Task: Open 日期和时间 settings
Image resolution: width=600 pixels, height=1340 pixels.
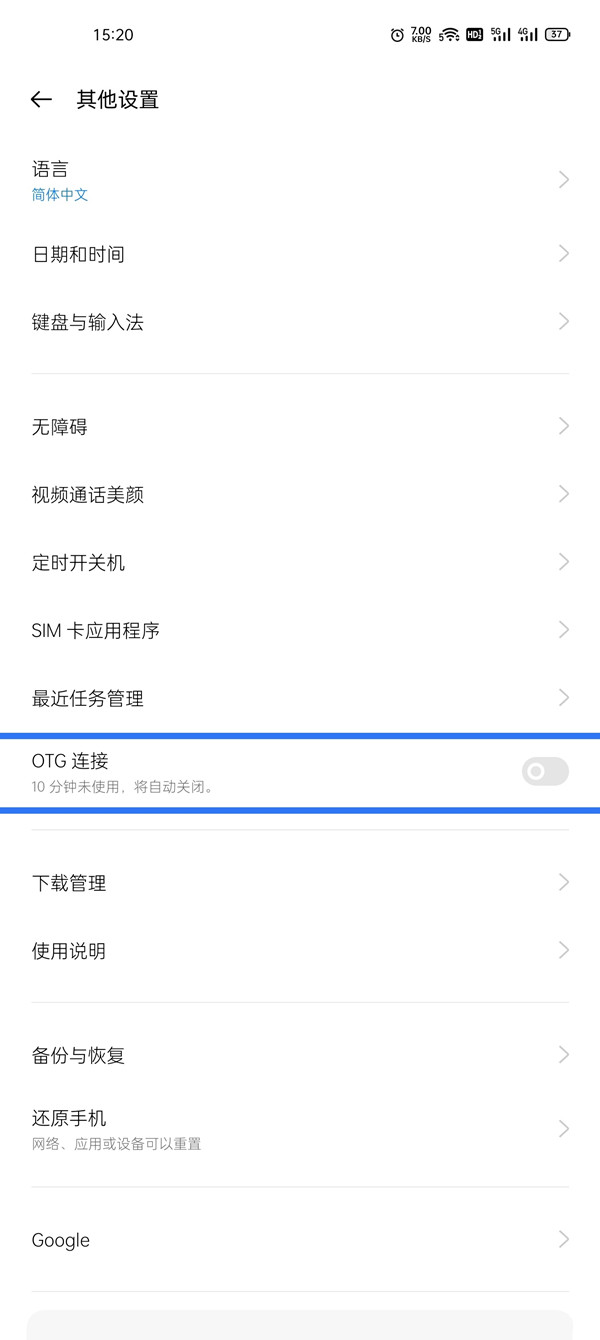Action: pos(300,254)
